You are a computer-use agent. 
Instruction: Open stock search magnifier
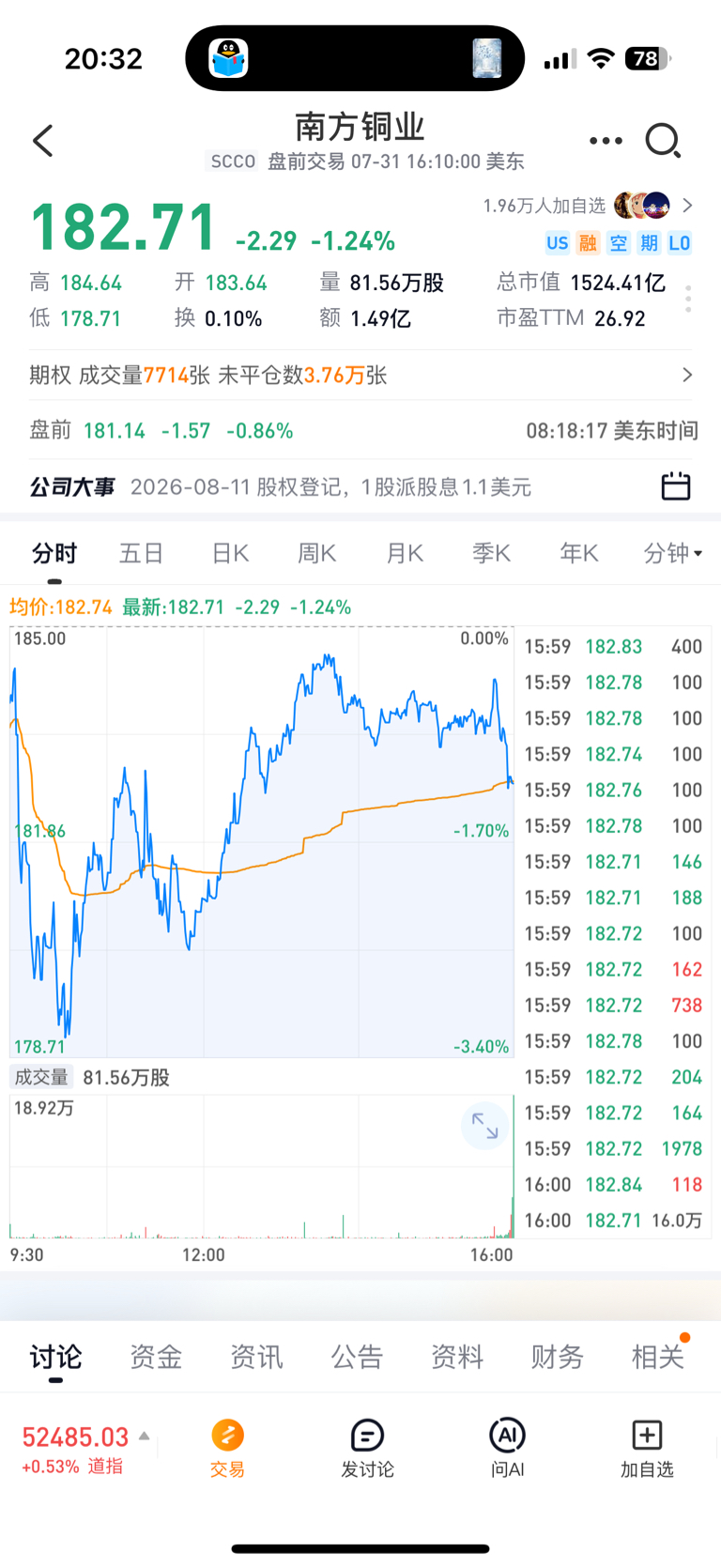[663, 141]
